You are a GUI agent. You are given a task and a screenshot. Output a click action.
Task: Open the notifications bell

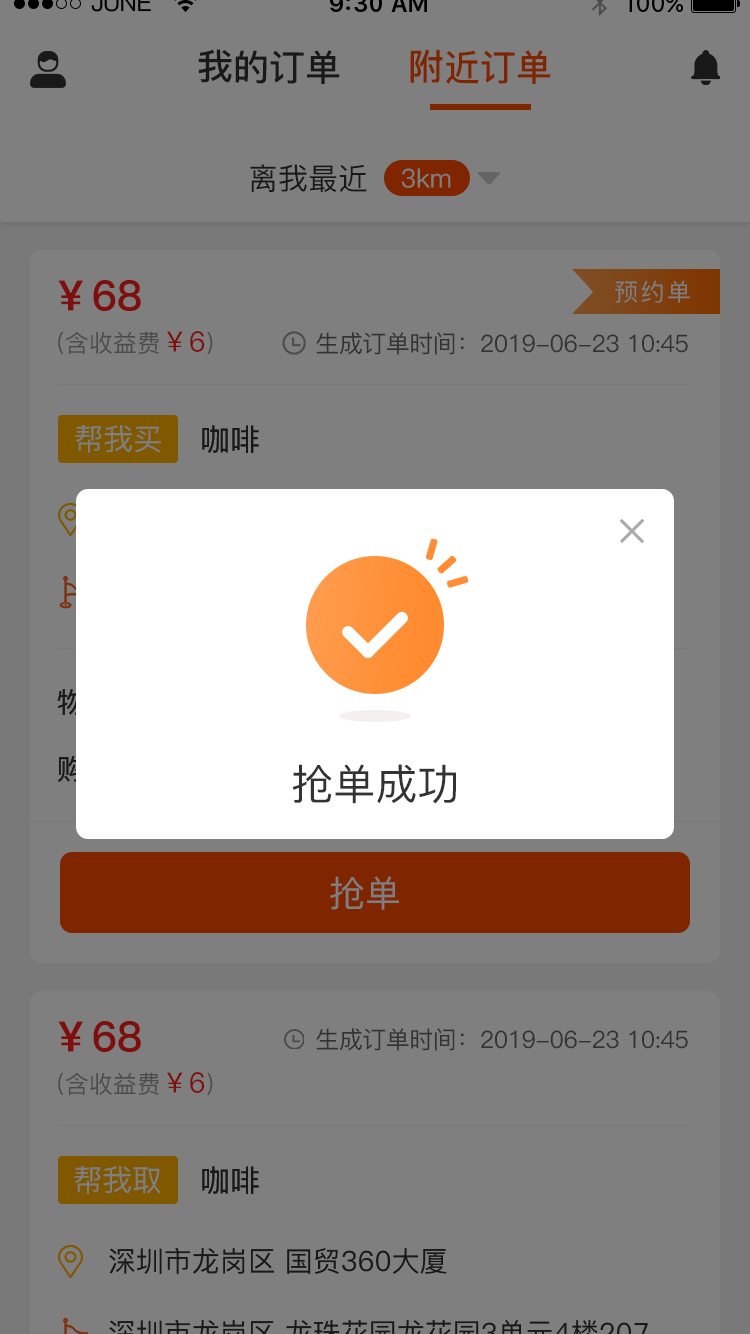pos(706,67)
